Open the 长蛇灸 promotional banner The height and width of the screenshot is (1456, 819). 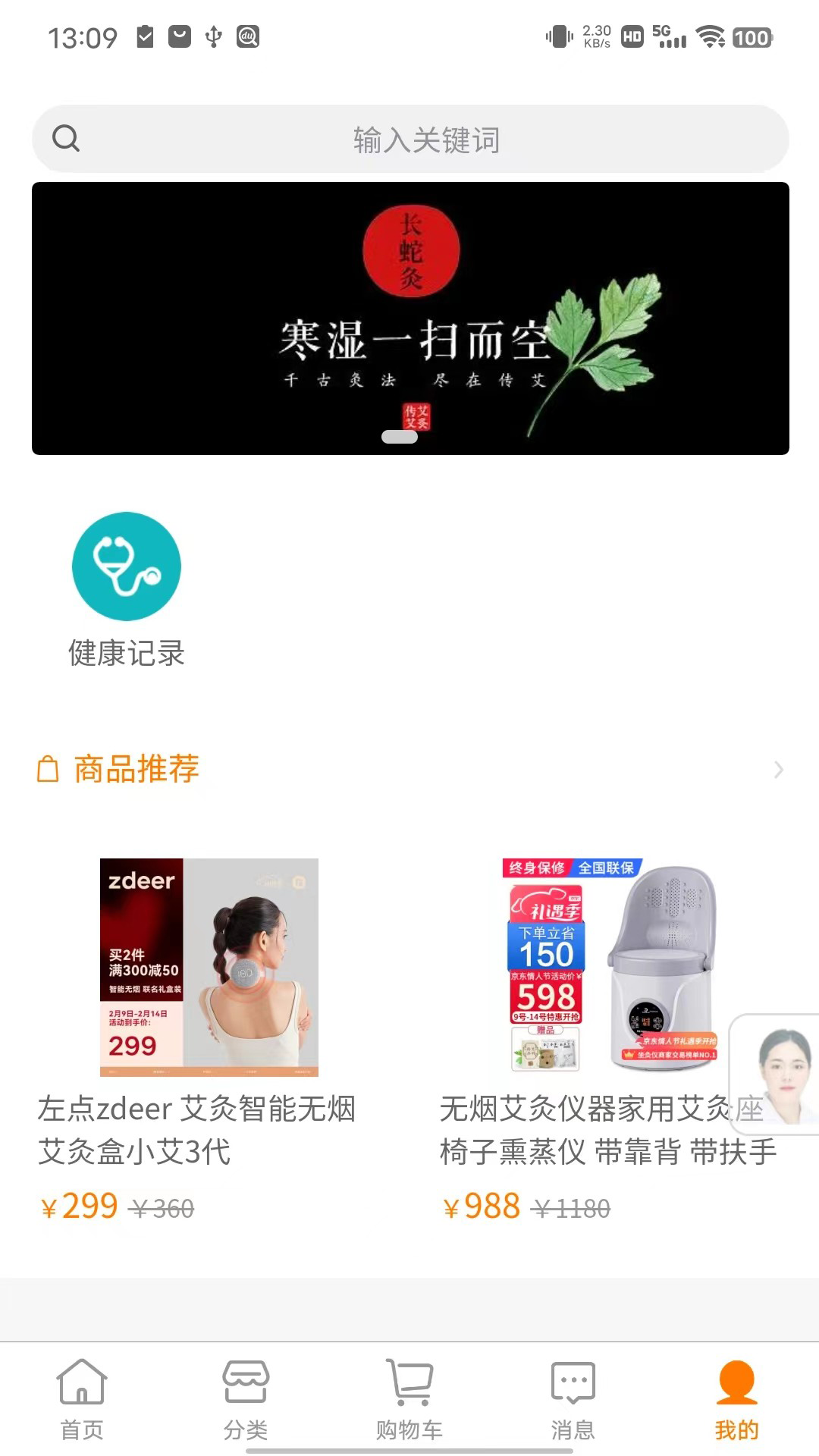point(409,318)
